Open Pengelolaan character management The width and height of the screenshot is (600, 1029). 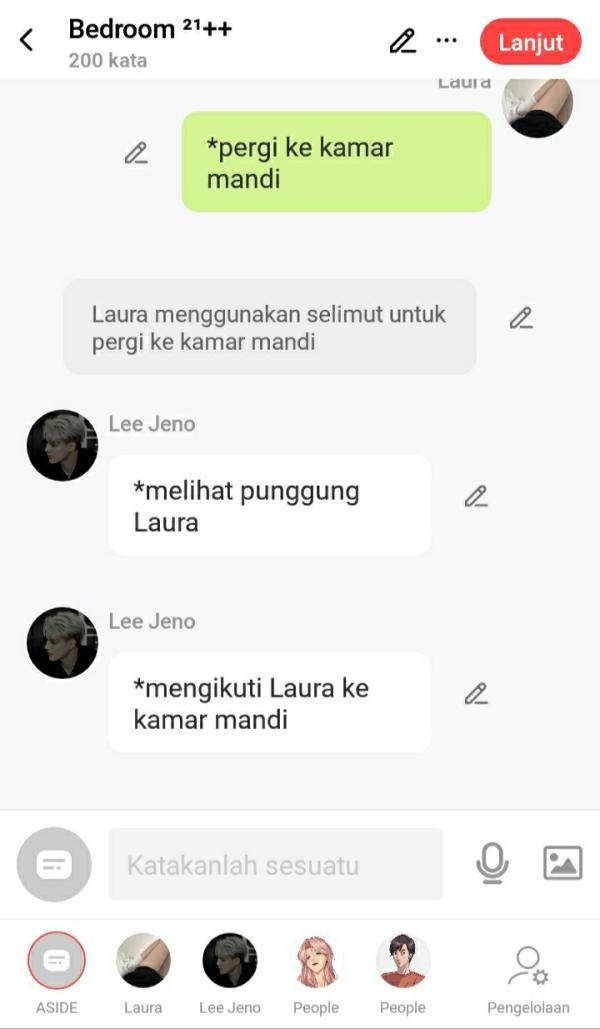[x=528, y=970]
